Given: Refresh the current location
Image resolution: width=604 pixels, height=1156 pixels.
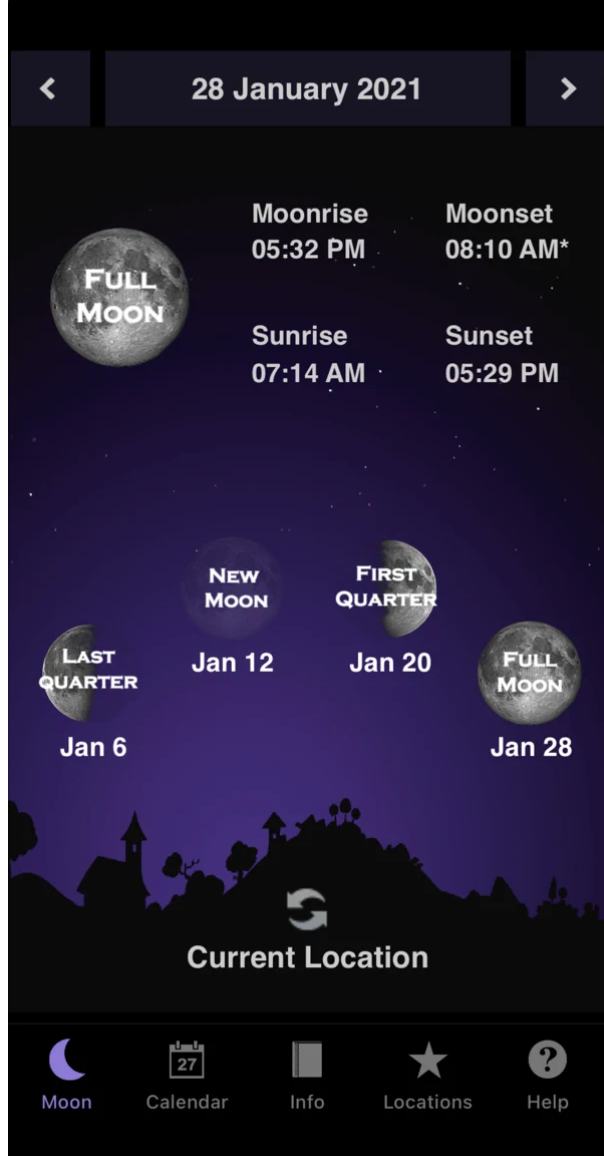Looking at the screenshot, I should 307,910.
